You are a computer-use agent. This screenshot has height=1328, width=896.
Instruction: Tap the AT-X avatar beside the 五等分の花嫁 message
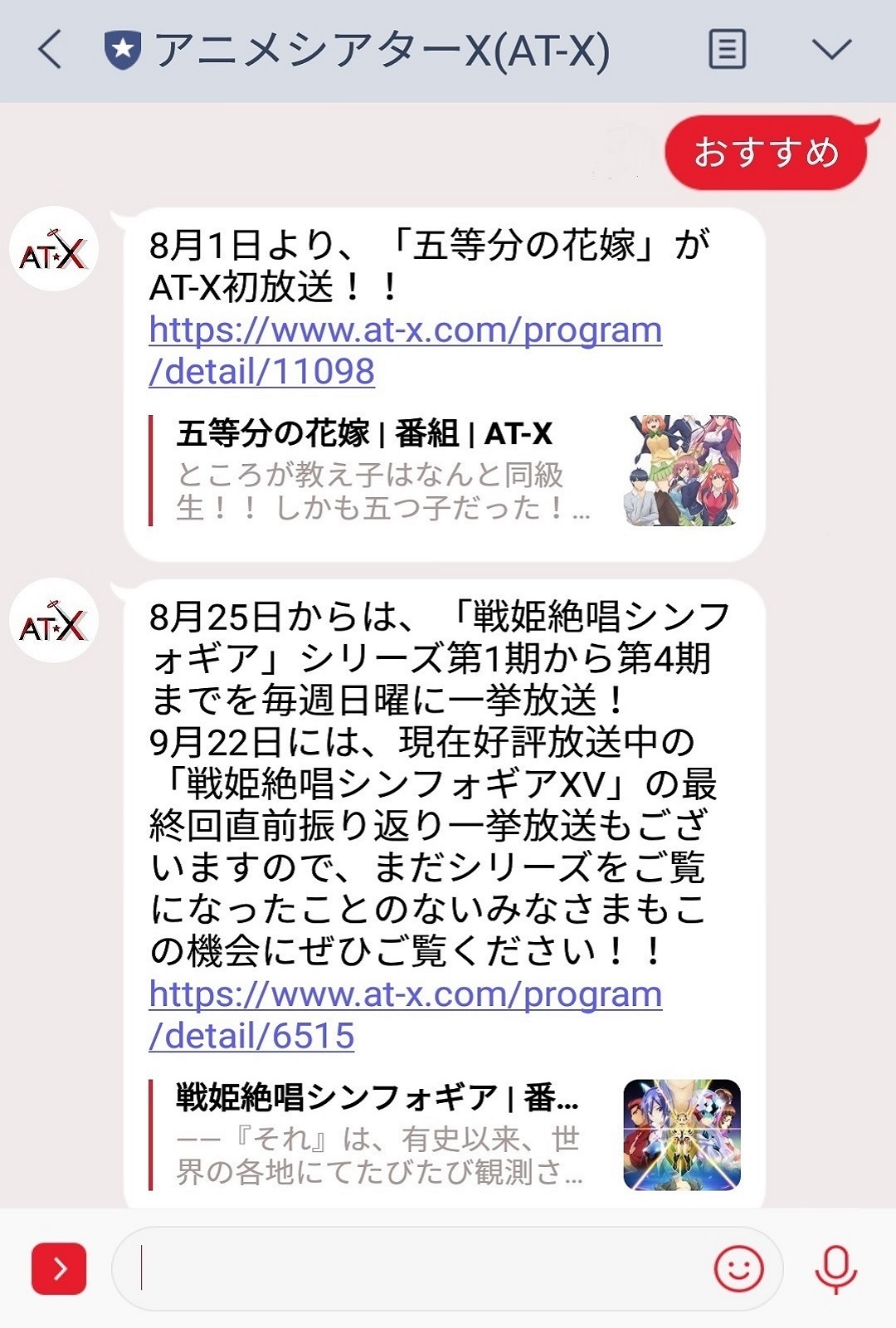pyautogui.click(x=54, y=249)
